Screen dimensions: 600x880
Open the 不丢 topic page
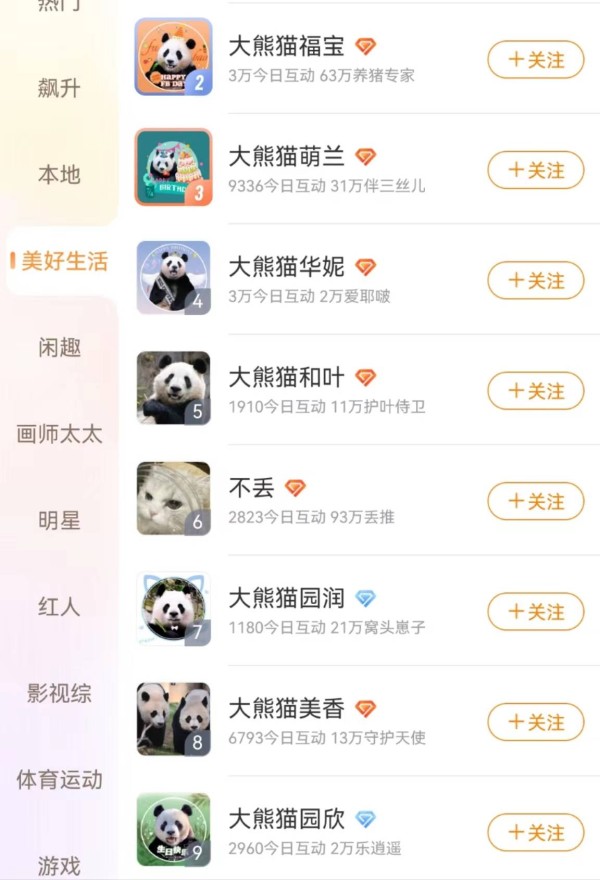[251, 488]
